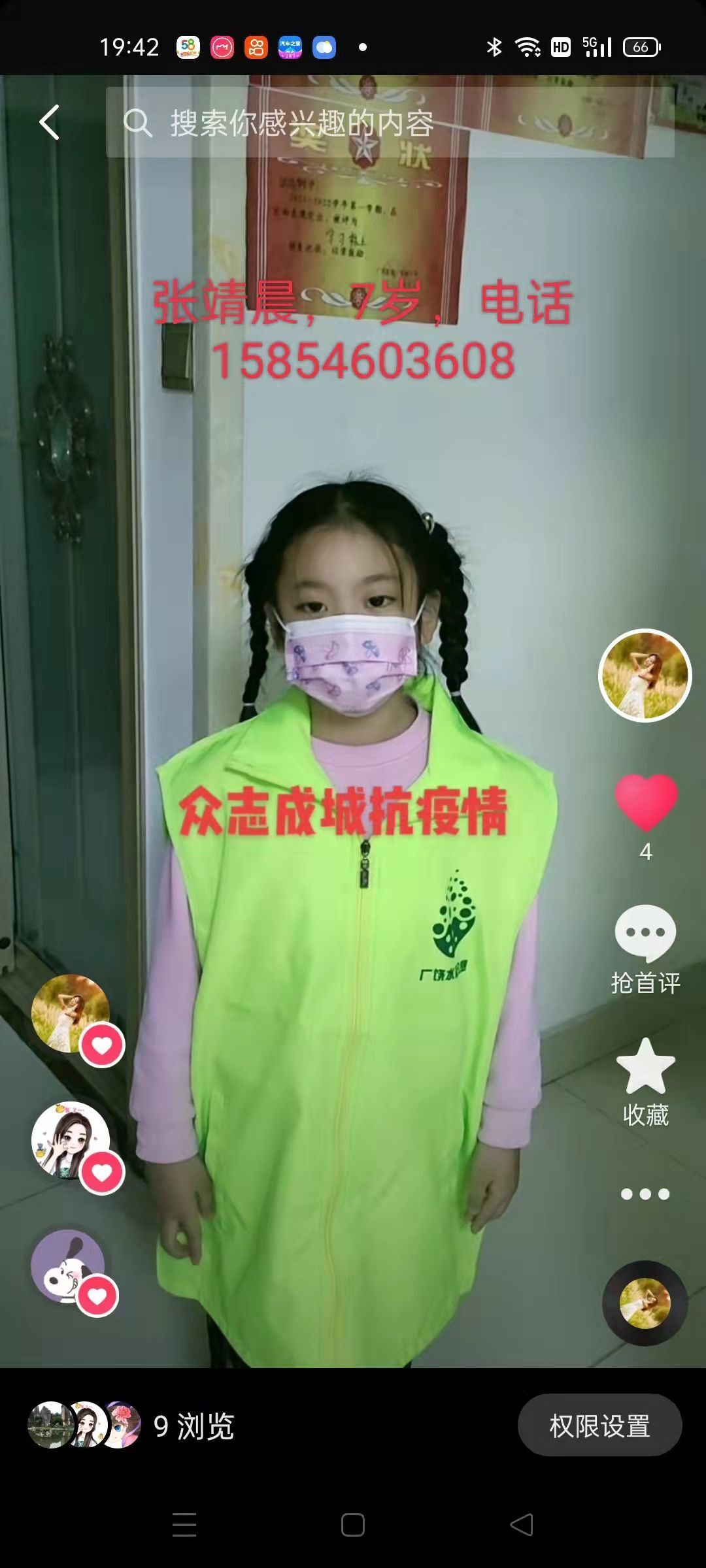This screenshot has height=1568, width=706.
Task: Tap the system home button
Action: click(x=353, y=1525)
